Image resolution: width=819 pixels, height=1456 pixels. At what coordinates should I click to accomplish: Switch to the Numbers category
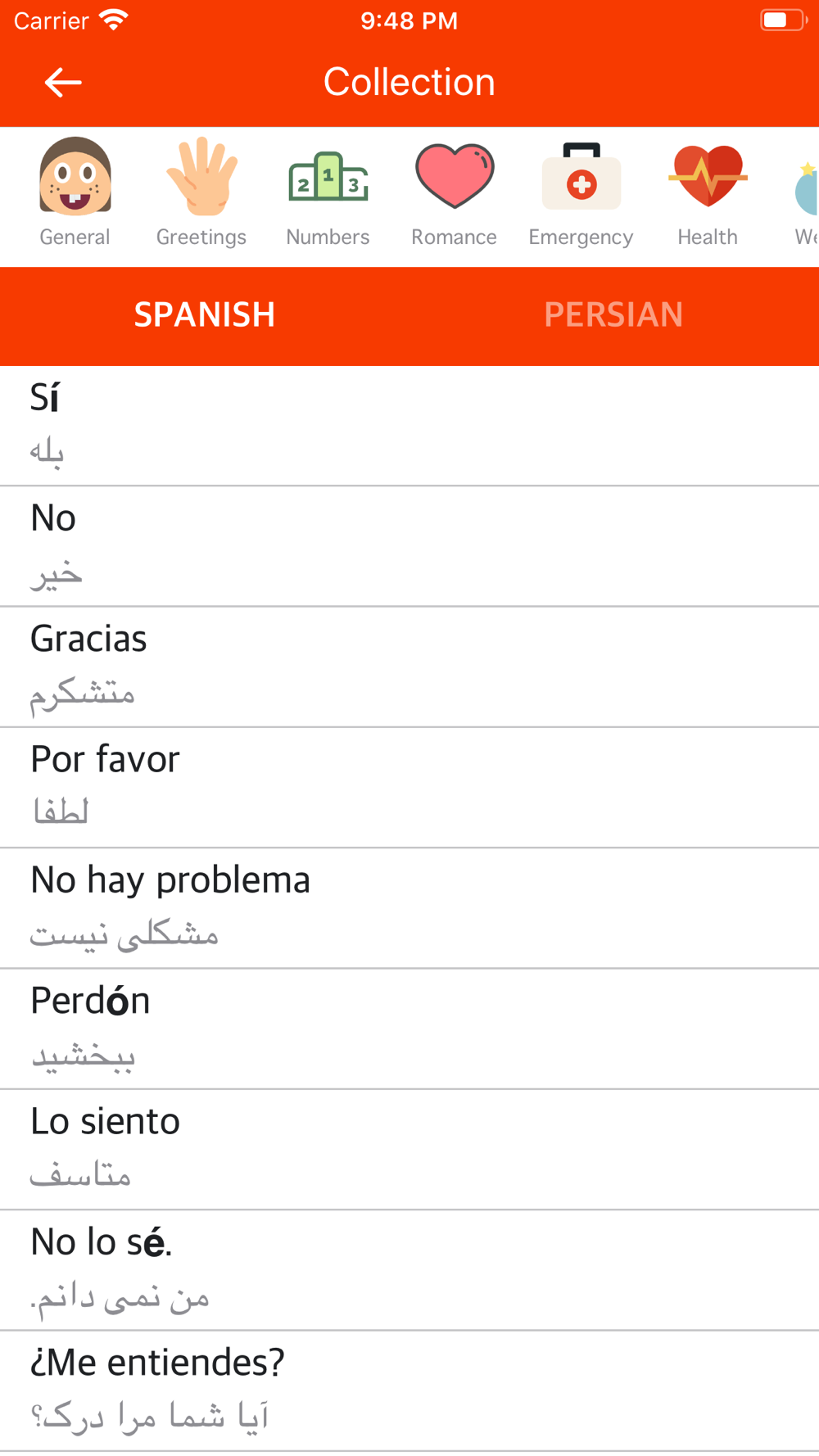click(x=328, y=194)
